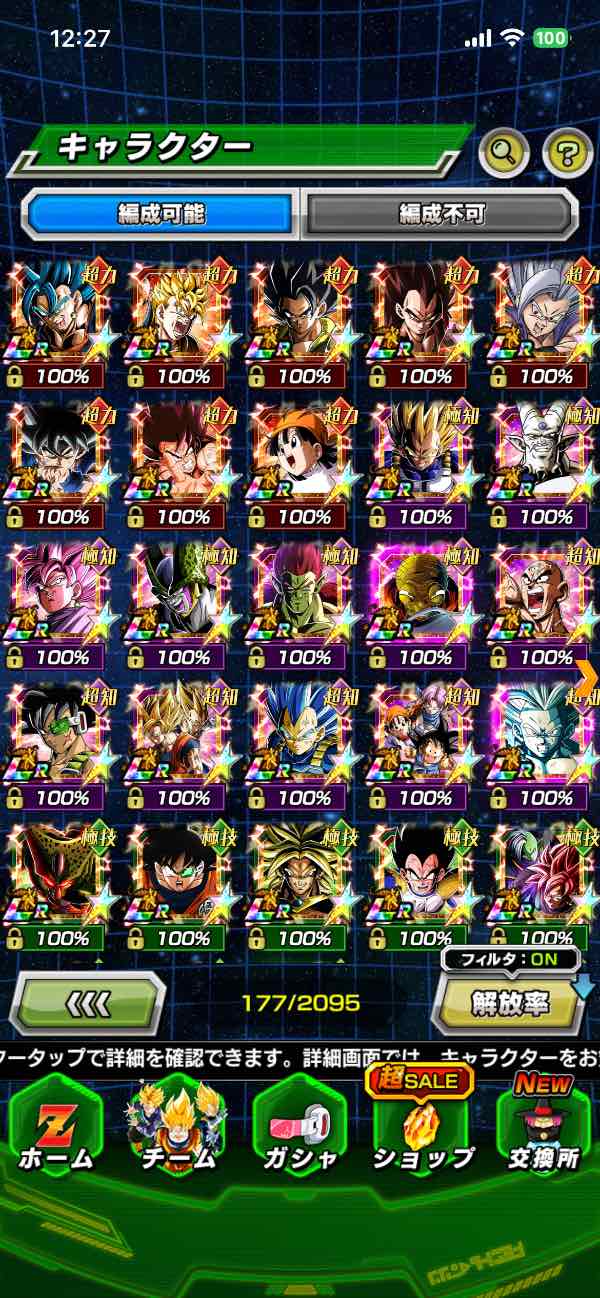Open the character search magnifier
600x1298 pixels.
(504, 153)
